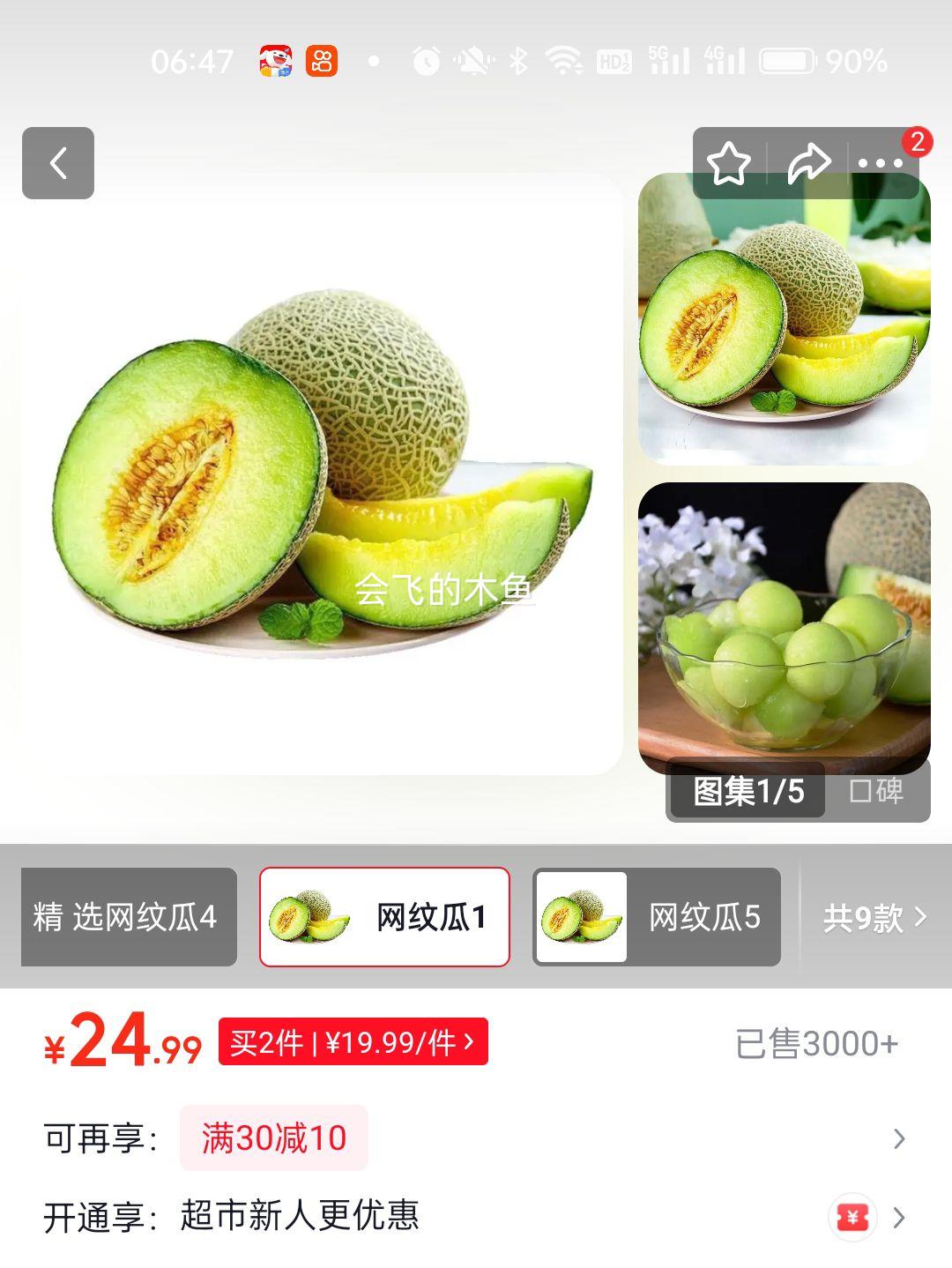The width and height of the screenshot is (952, 1268).
Task: Switch to the 图集 gallery tab
Action: (747, 791)
